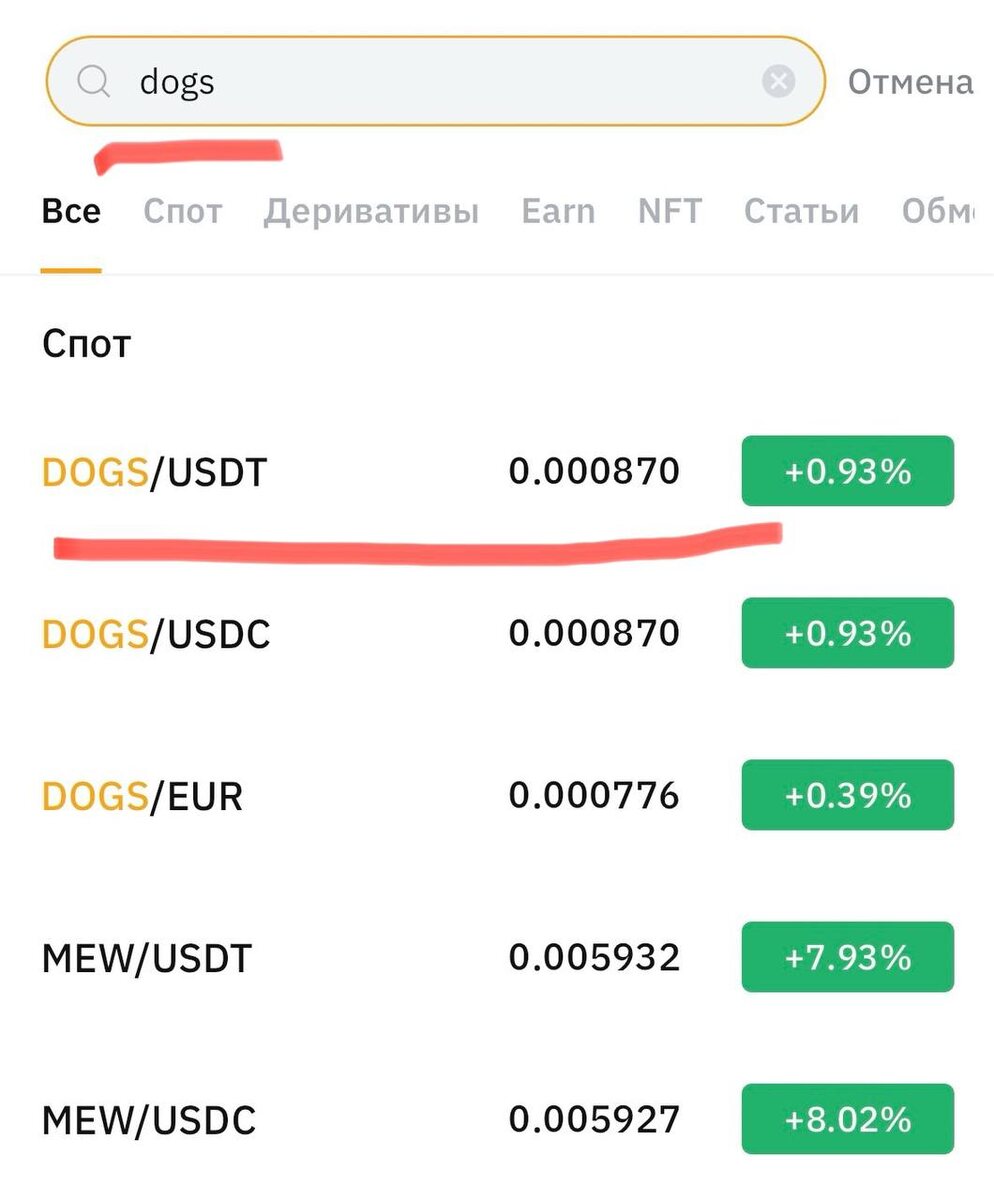Select the Earn tab

[x=558, y=212]
